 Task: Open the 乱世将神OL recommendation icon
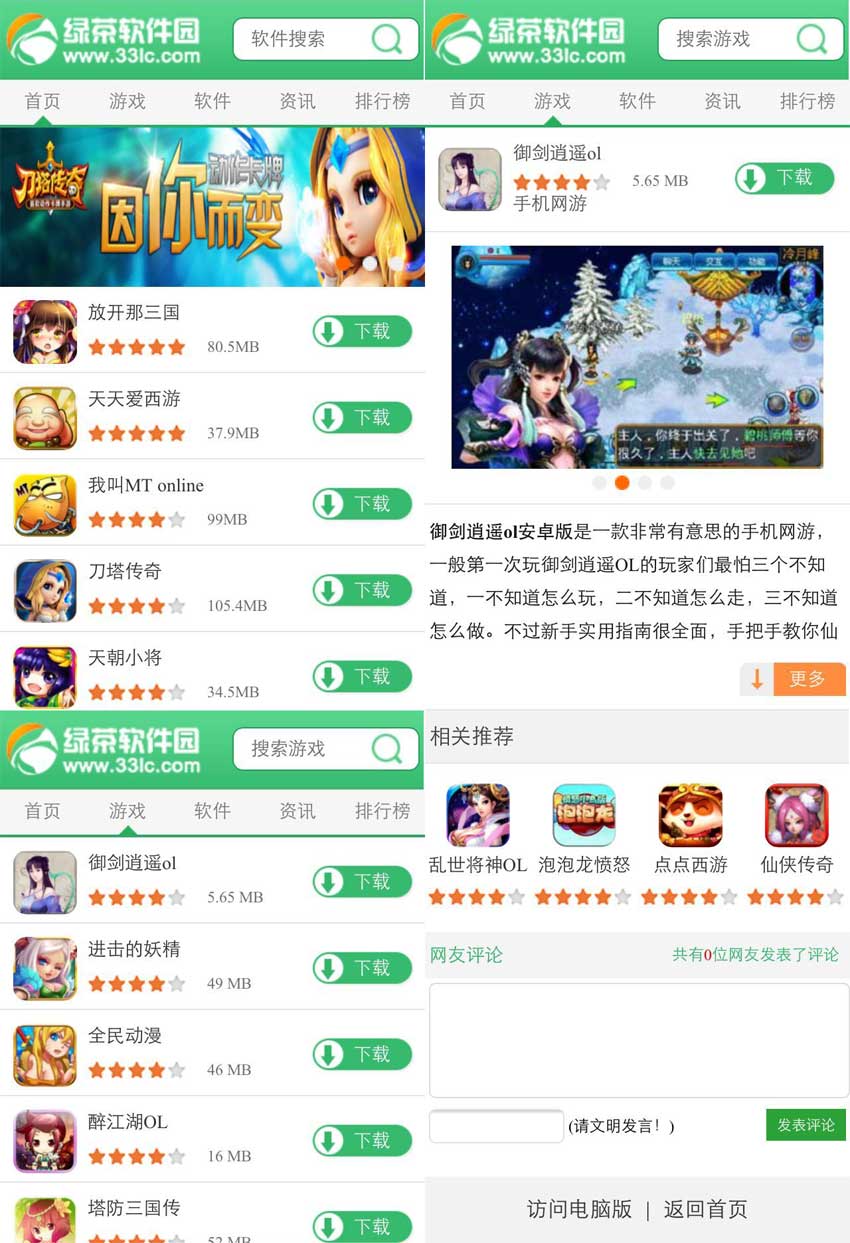477,814
